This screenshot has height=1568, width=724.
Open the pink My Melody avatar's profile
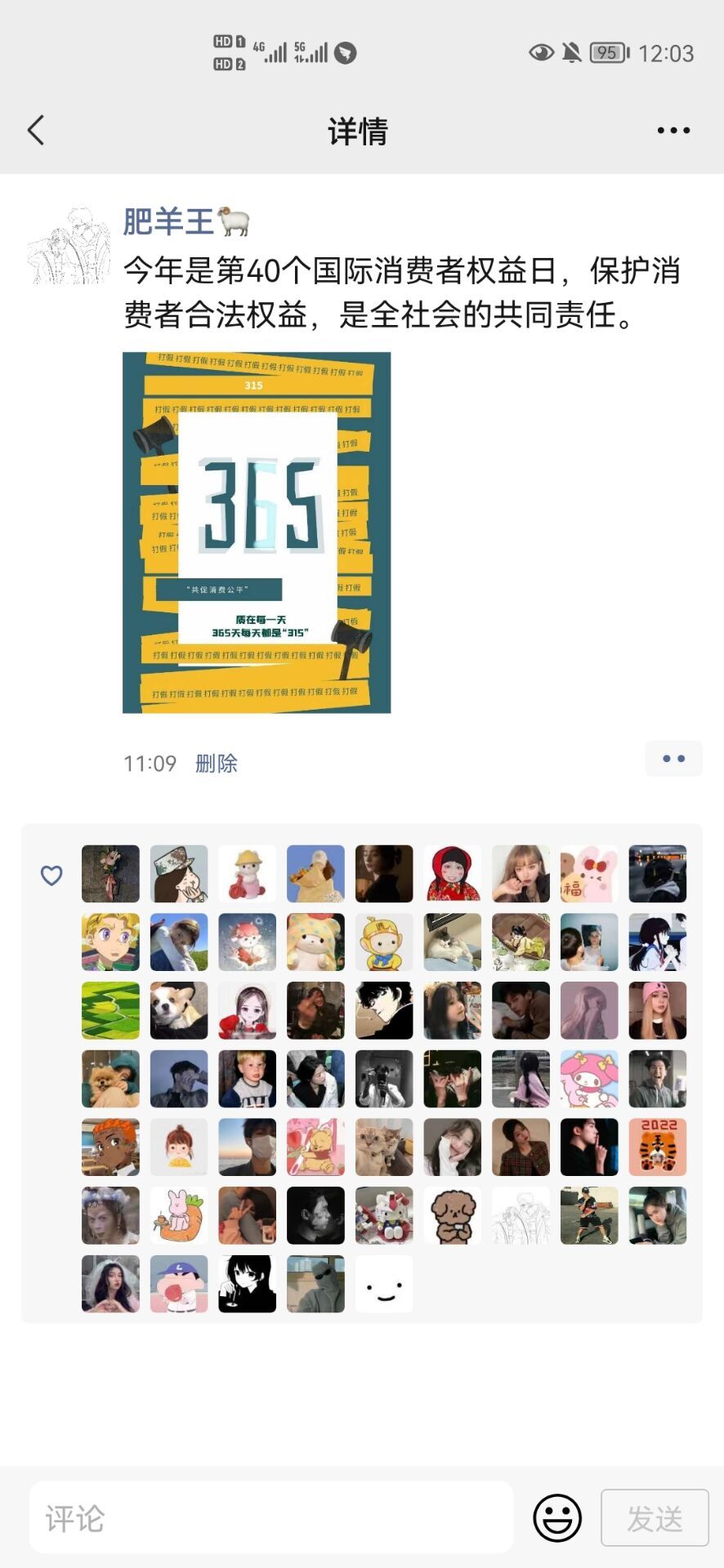[x=589, y=1079]
